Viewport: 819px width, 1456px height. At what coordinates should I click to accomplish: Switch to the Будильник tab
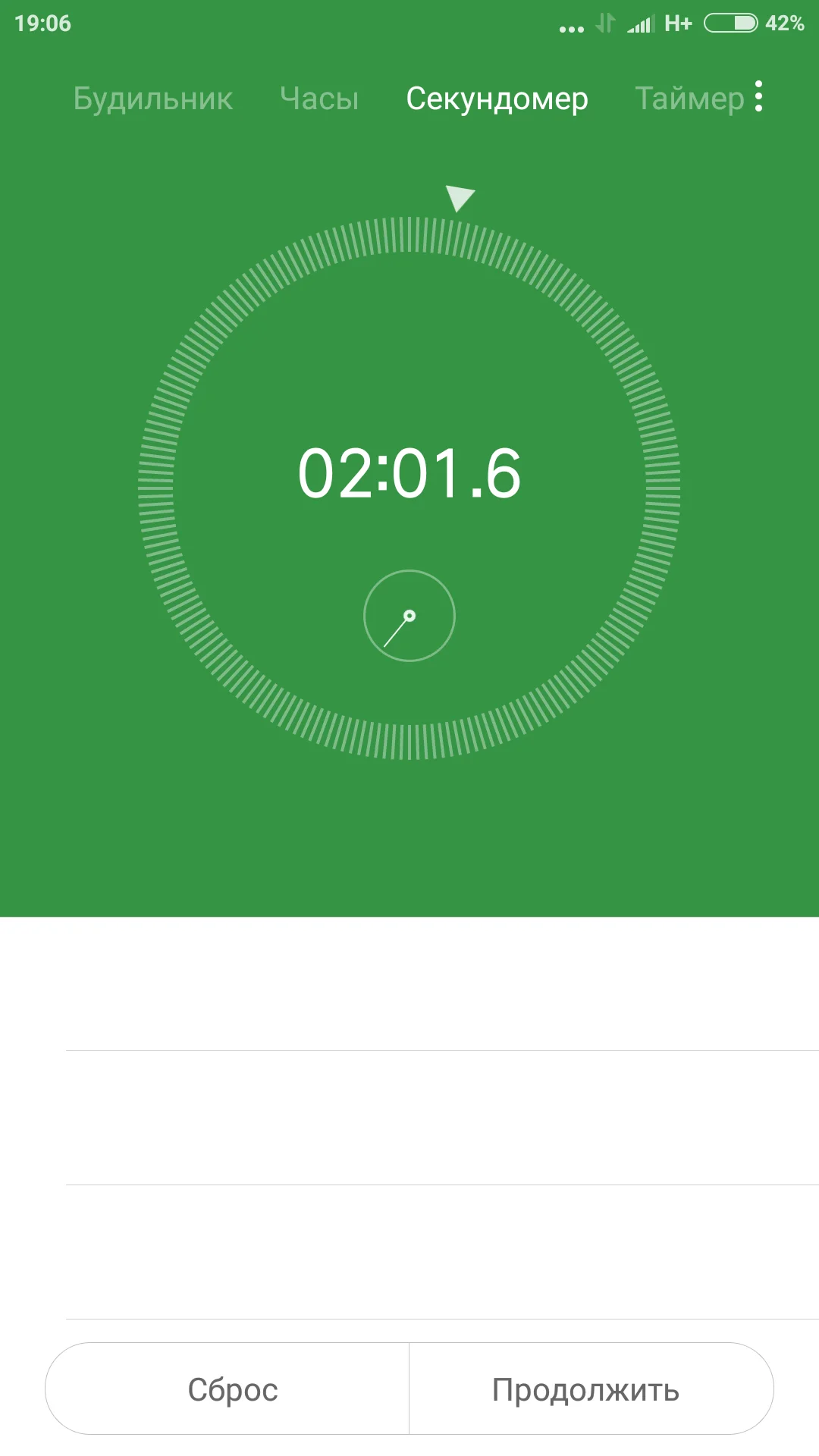pos(153,99)
